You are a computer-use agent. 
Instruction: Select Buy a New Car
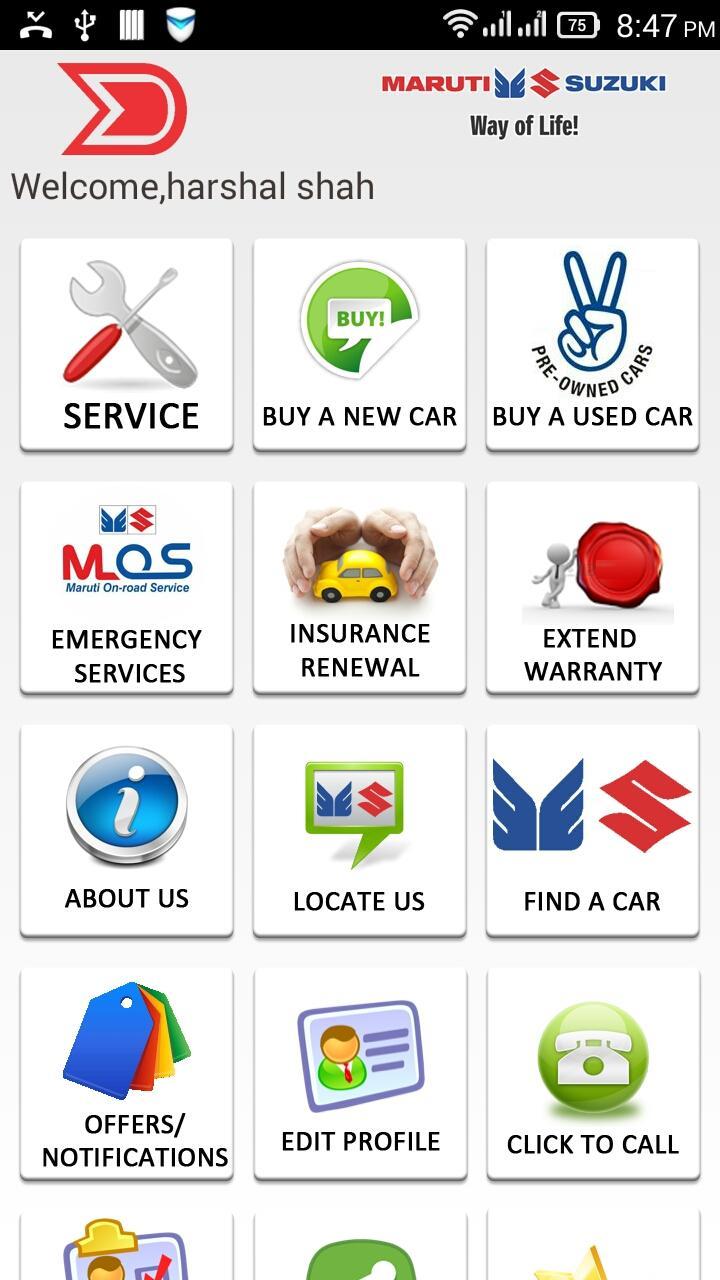(359, 344)
